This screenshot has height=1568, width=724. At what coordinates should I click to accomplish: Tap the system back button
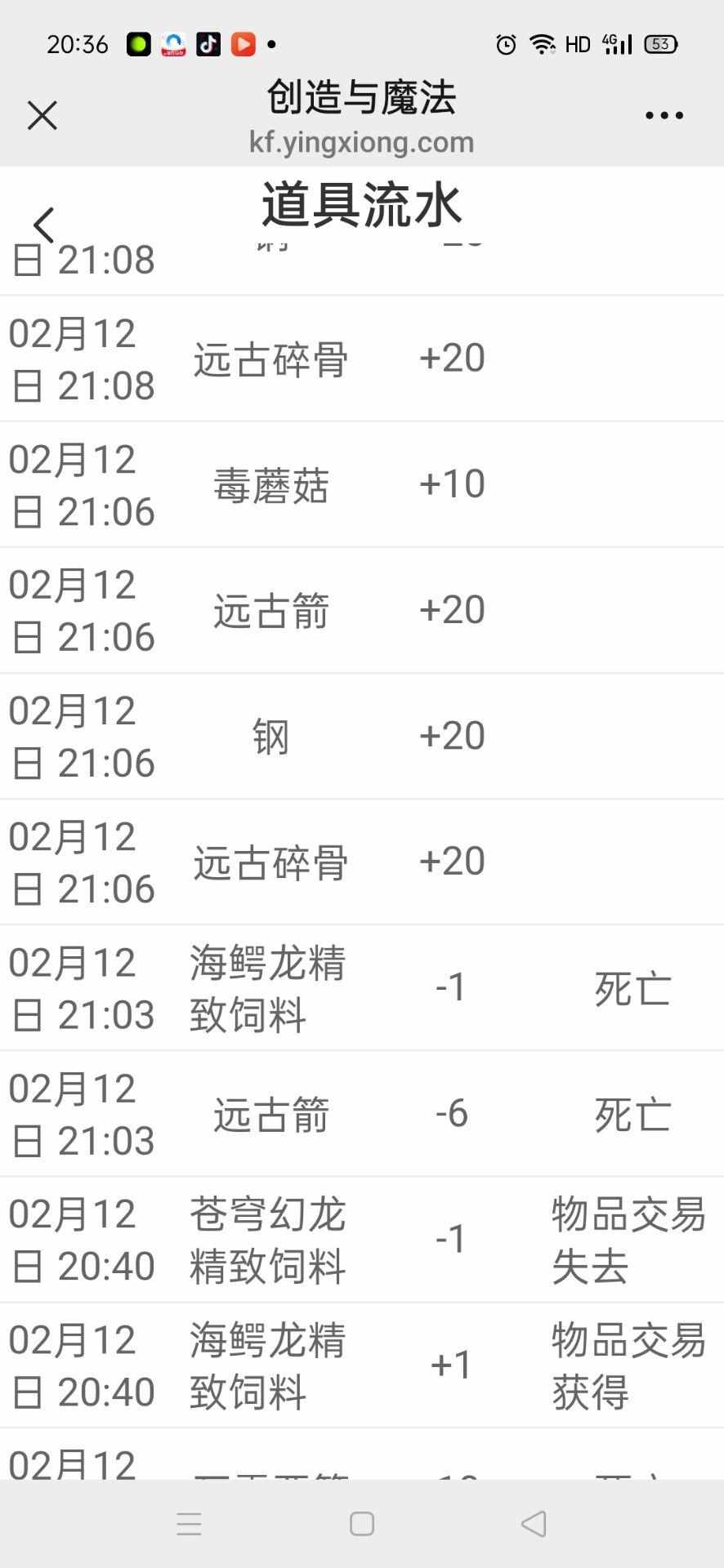(x=534, y=1523)
